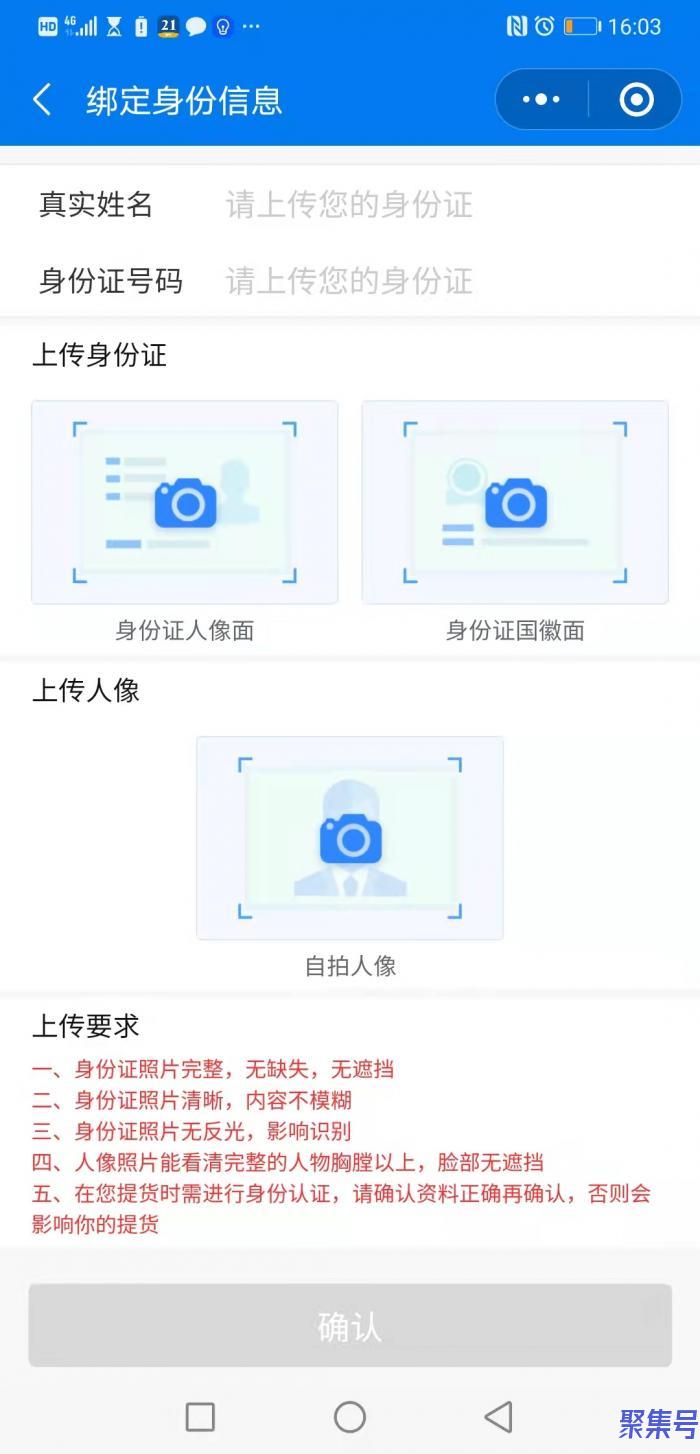The image size is (700, 1454).
Task: Go to the phone home screen
Action: [350, 1416]
